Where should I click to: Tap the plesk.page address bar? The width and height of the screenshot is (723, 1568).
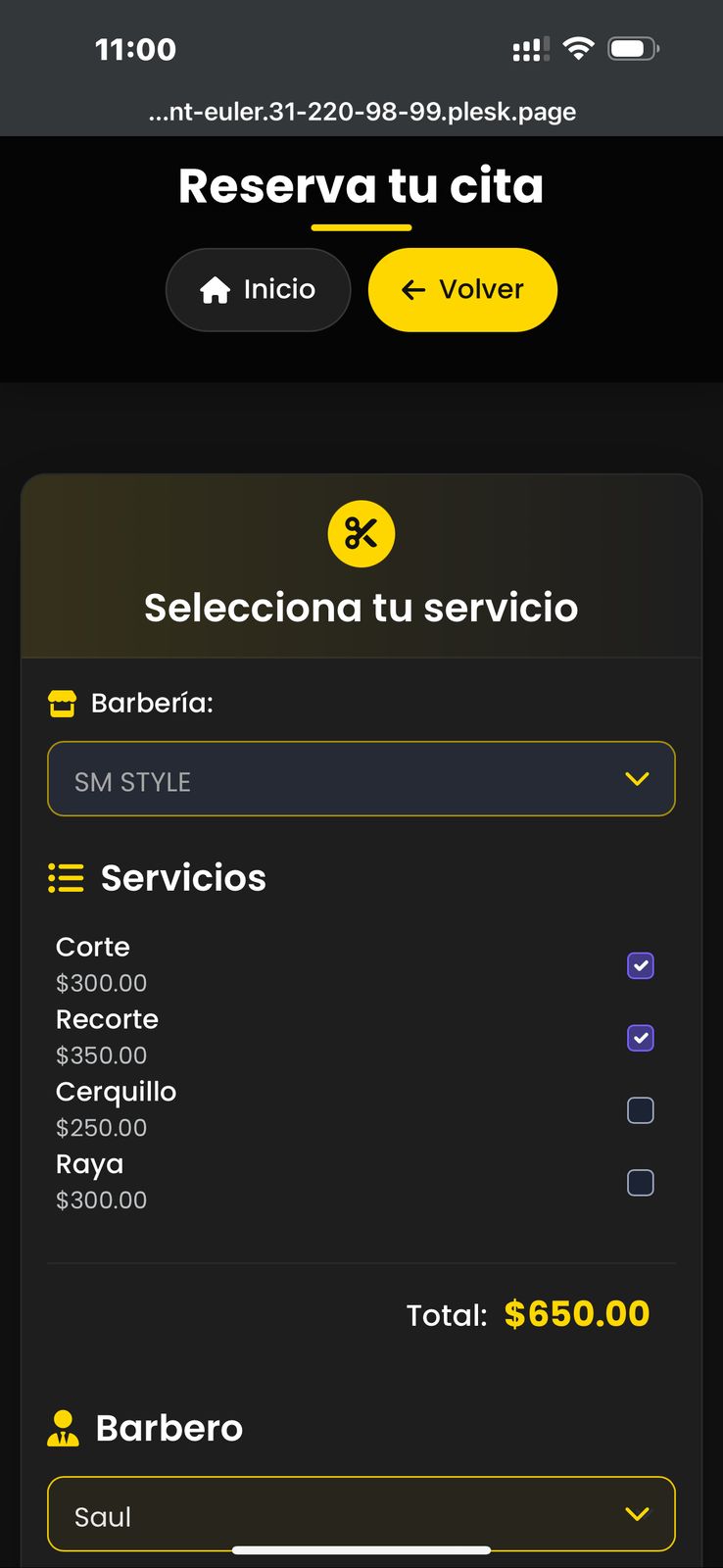[361, 111]
